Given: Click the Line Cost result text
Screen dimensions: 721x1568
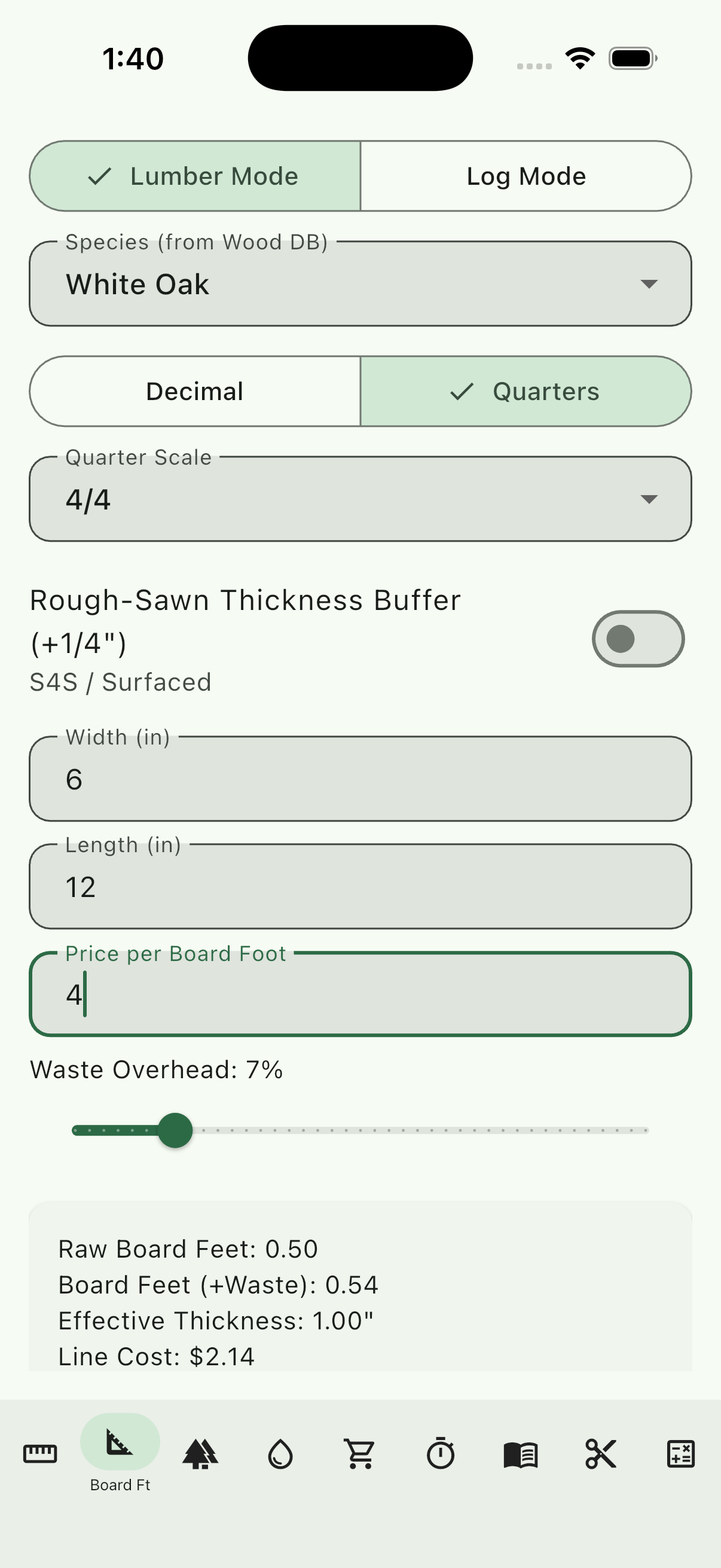Looking at the screenshot, I should pos(156,1356).
